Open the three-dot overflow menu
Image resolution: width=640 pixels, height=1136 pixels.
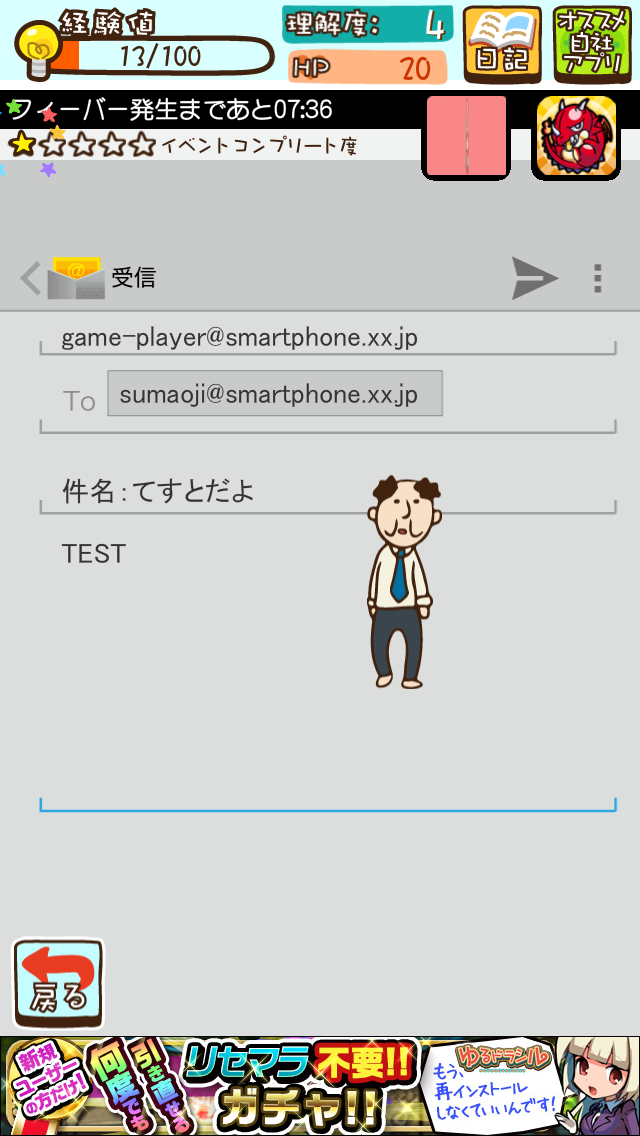click(x=597, y=278)
